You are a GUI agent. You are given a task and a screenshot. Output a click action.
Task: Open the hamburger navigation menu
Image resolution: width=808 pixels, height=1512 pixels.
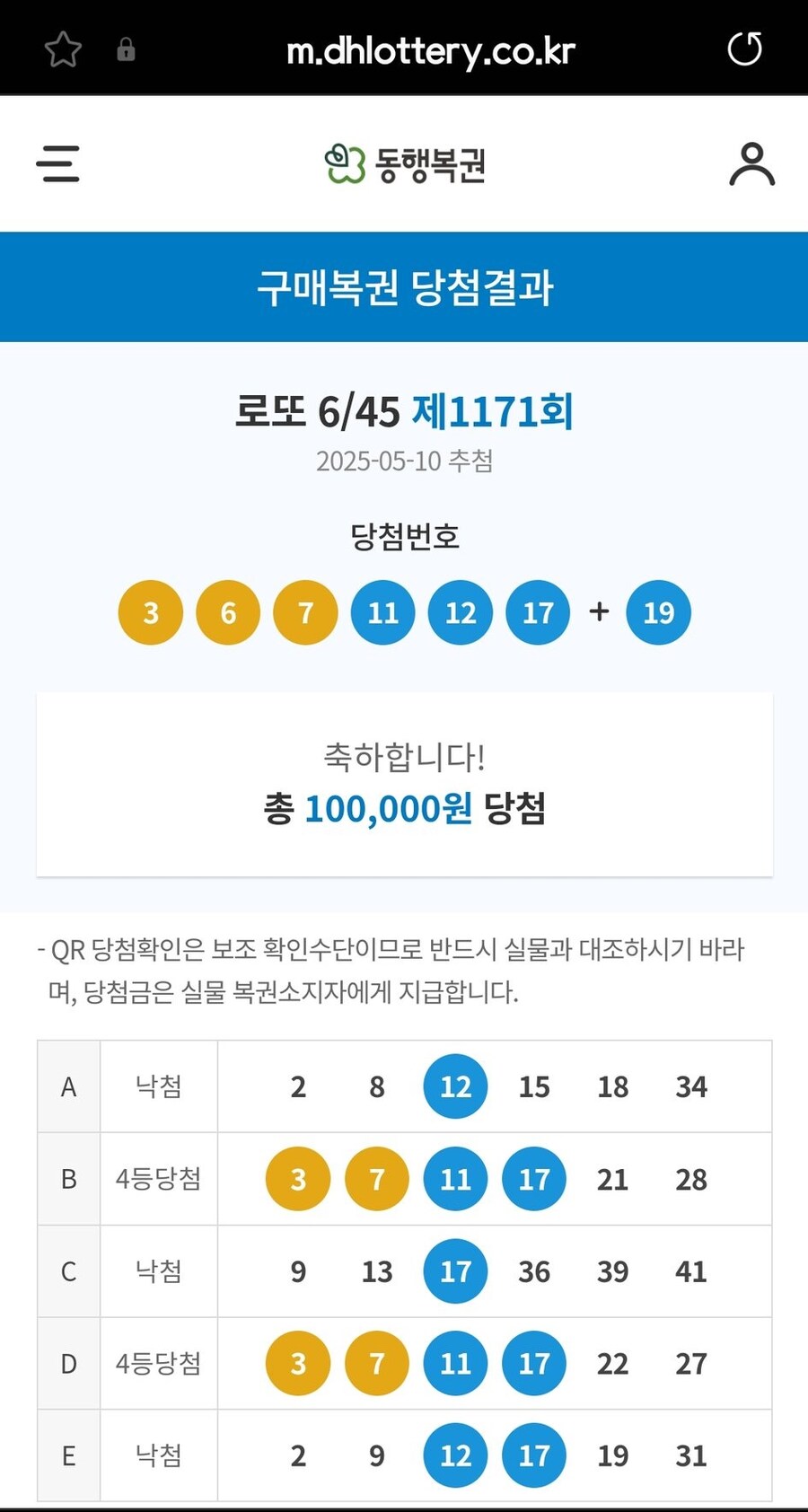click(57, 164)
